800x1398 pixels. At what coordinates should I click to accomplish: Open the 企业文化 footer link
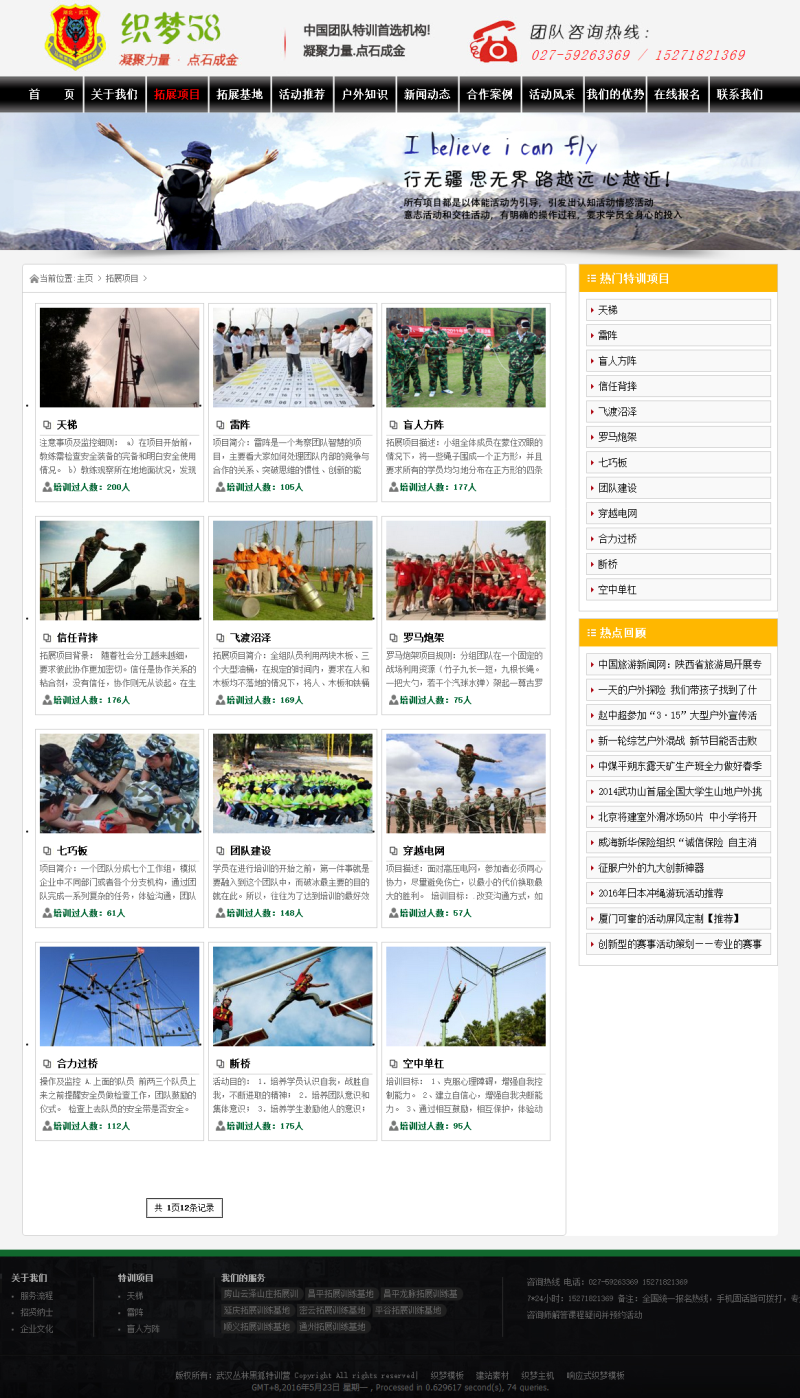coord(36,1329)
